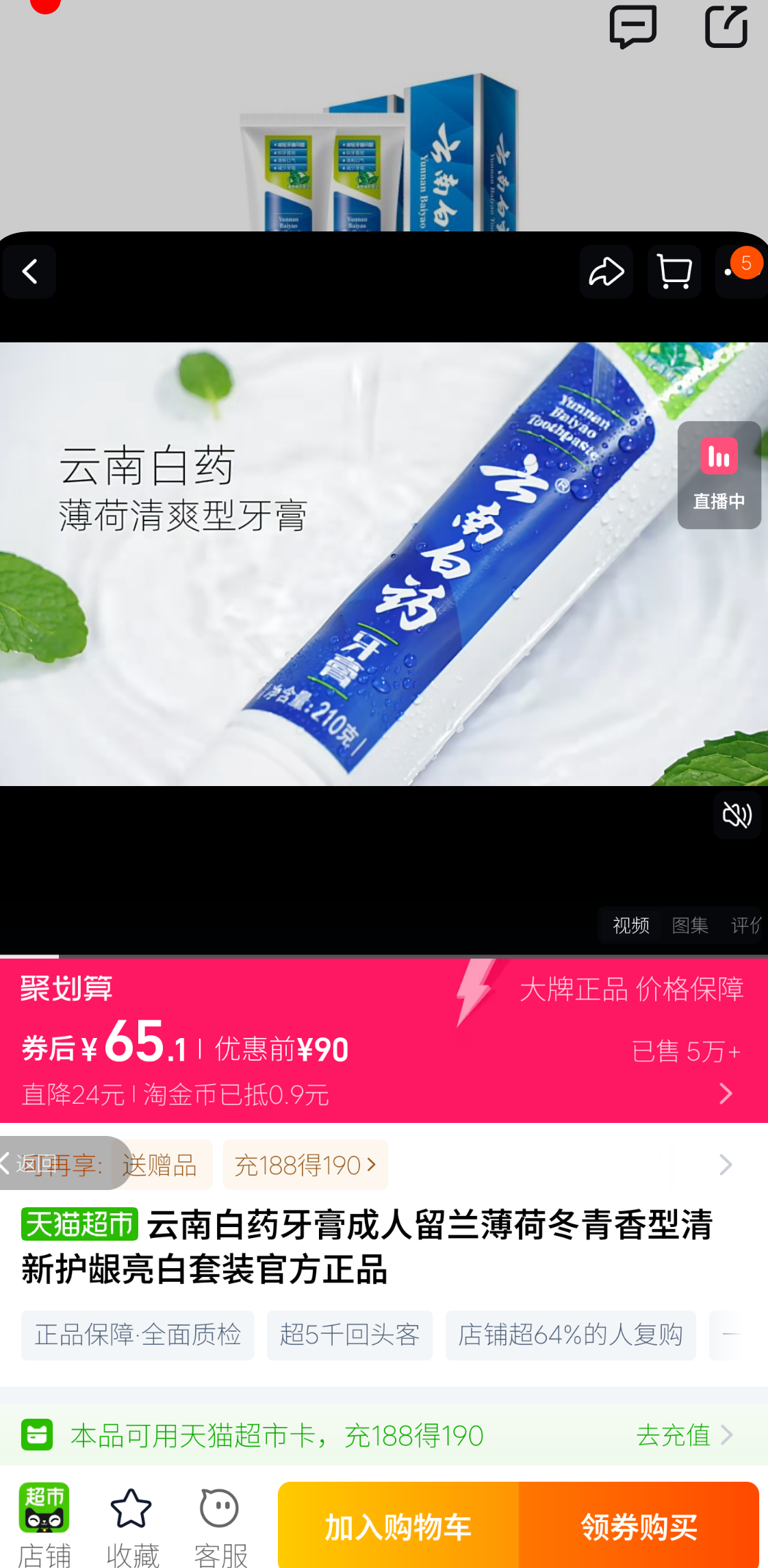
Task: Tap 加入购物车 to add to cart
Action: tap(399, 1526)
